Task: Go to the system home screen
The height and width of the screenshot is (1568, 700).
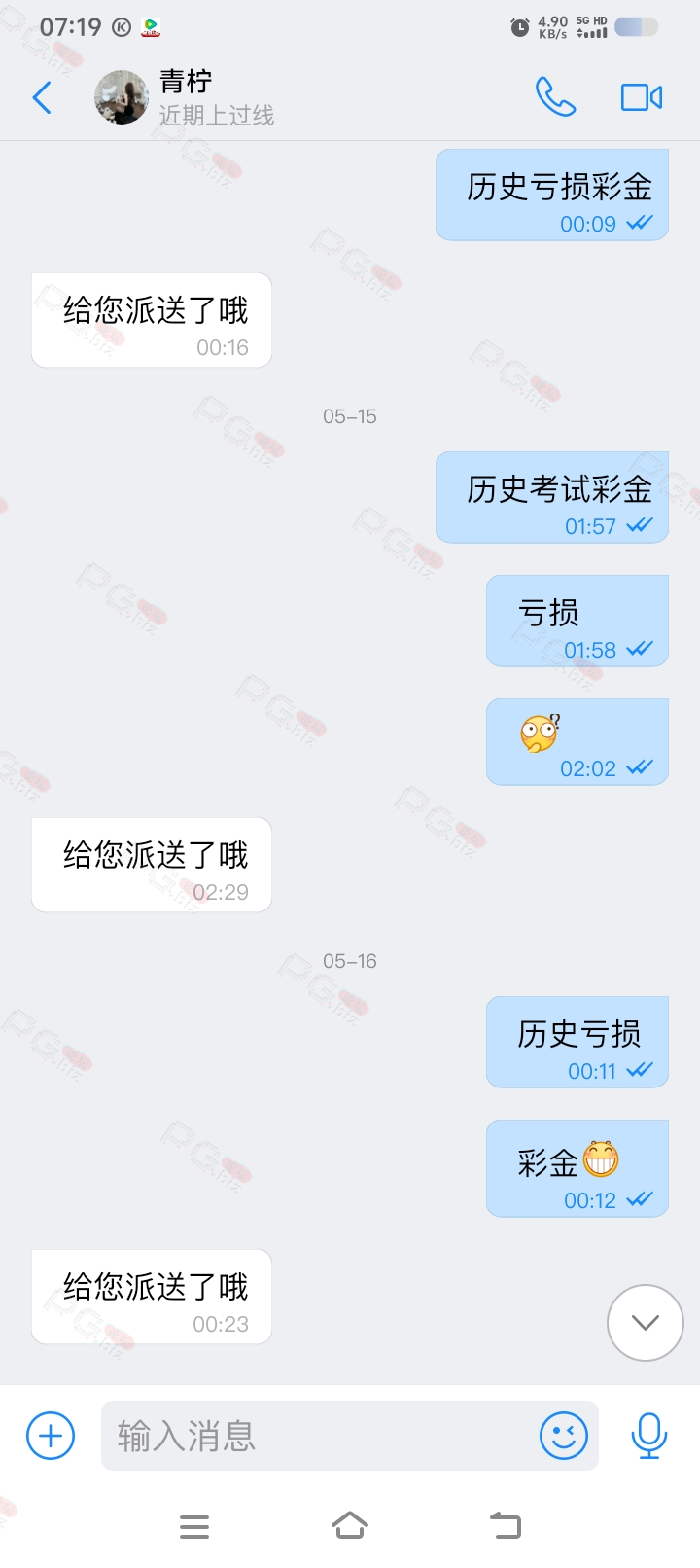Action: click(x=350, y=1525)
